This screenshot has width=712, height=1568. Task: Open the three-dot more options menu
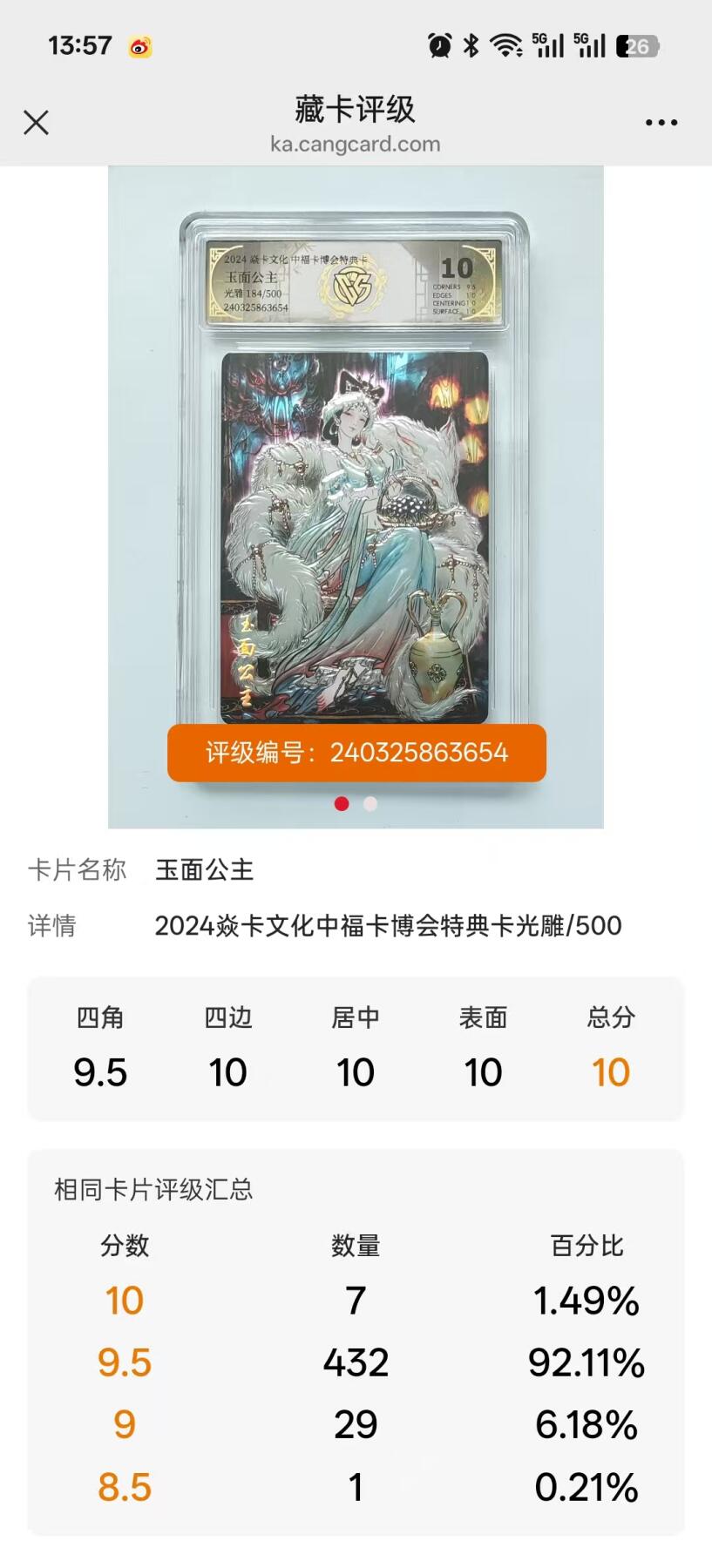[663, 122]
